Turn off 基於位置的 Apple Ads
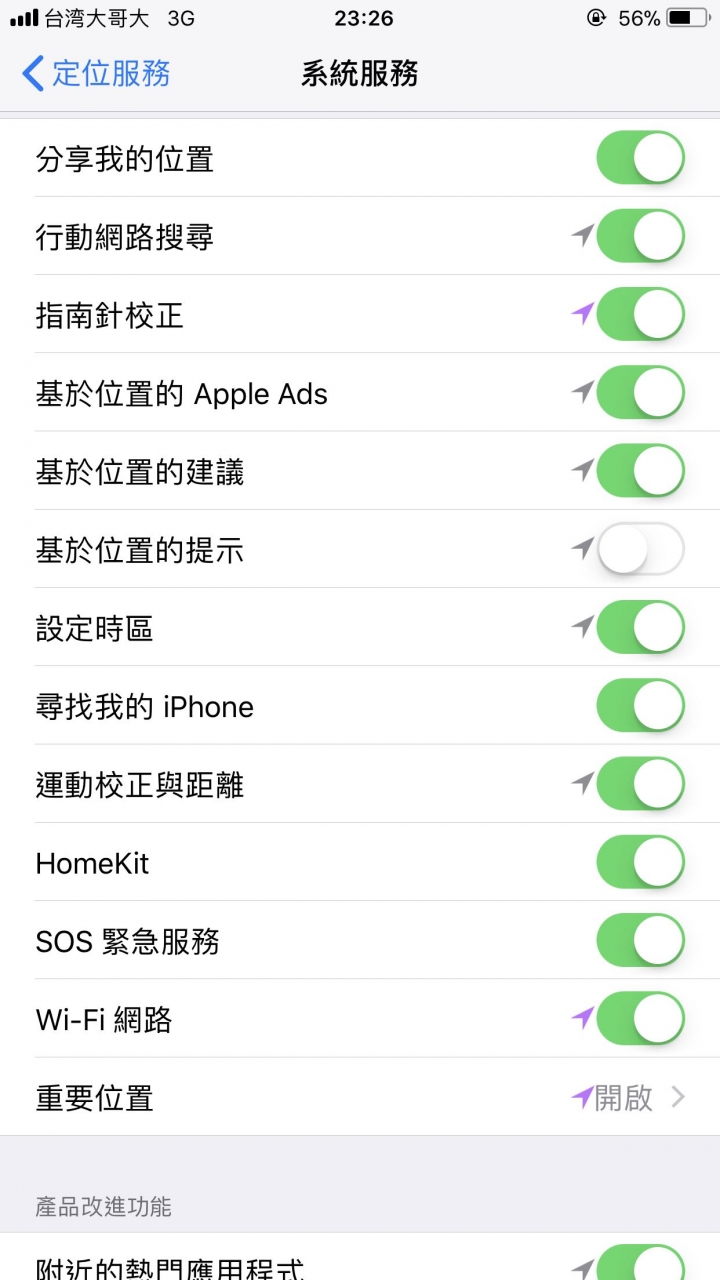The height and width of the screenshot is (1280, 720). click(x=641, y=393)
